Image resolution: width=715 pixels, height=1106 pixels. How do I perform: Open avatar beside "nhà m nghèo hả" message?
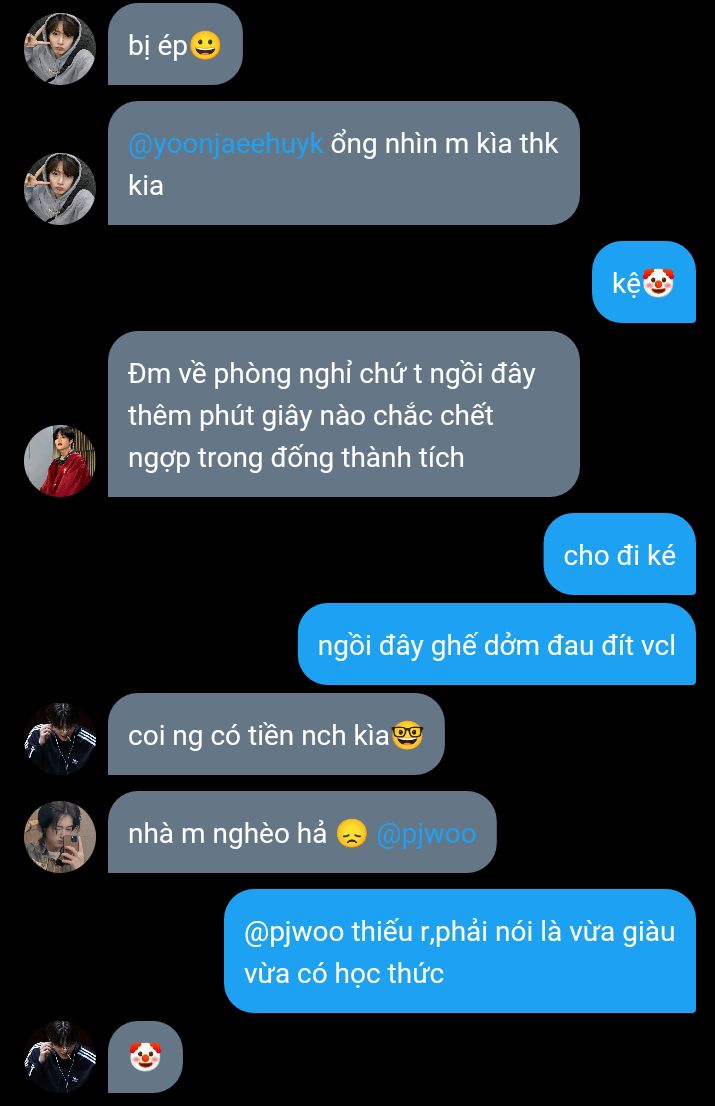pyautogui.click(x=60, y=837)
